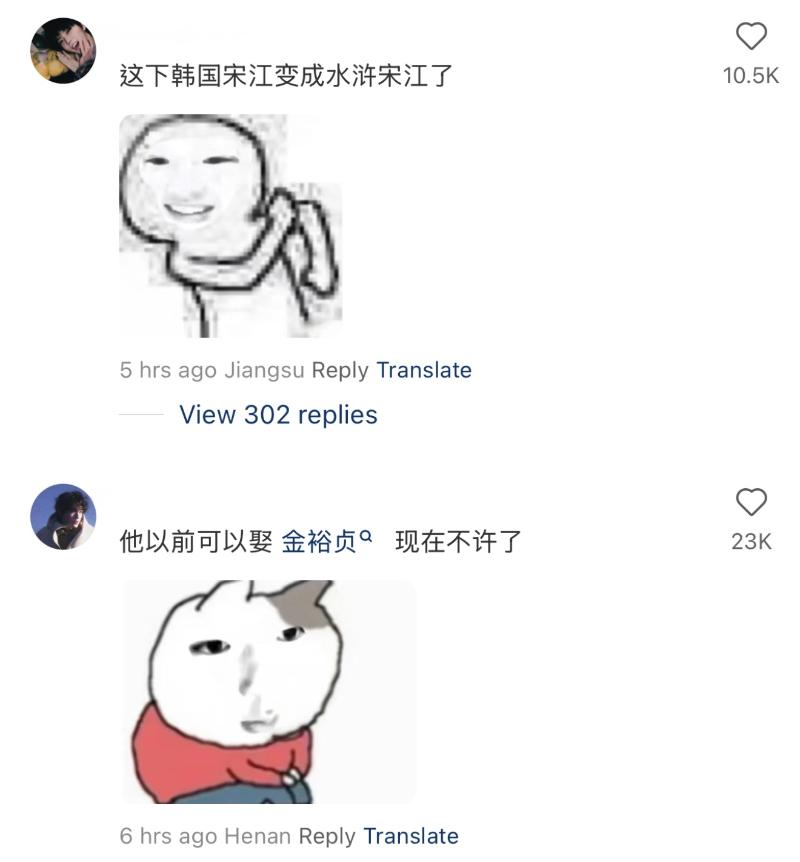Expand View 302 replies

pyautogui.click(x=278, y=415)
